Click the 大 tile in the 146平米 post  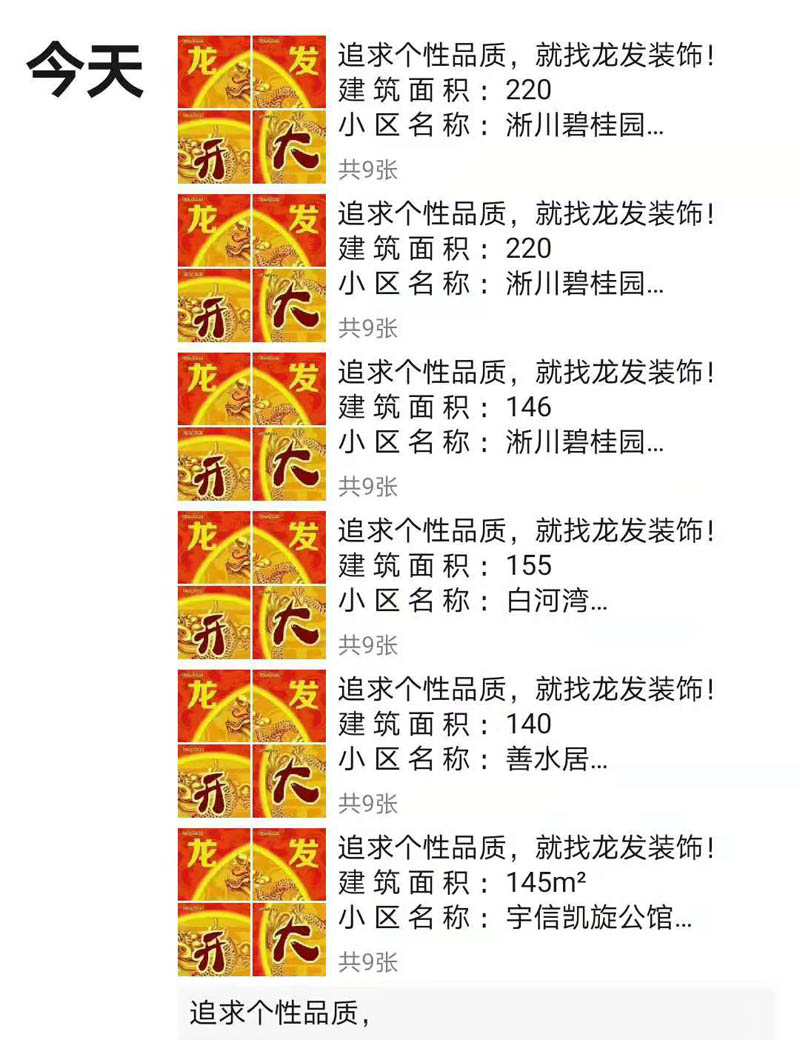(x=288, y=466)
